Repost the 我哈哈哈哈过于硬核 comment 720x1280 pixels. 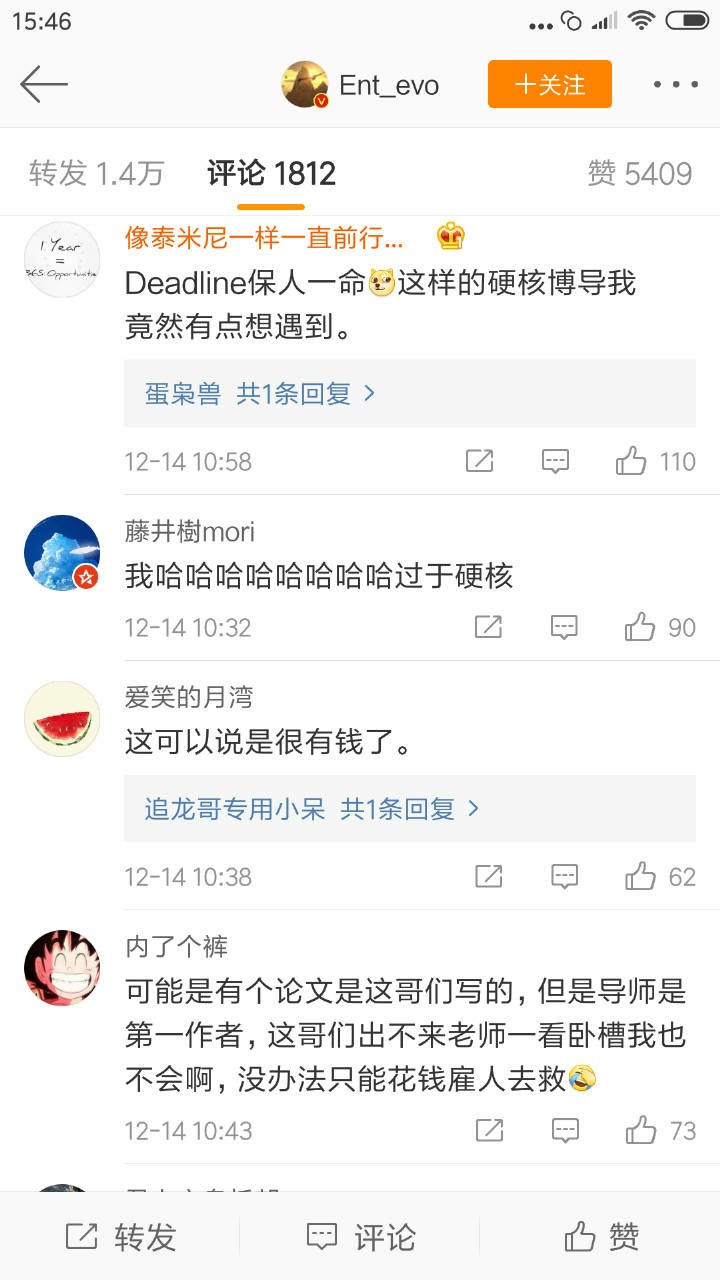(487, 627)
